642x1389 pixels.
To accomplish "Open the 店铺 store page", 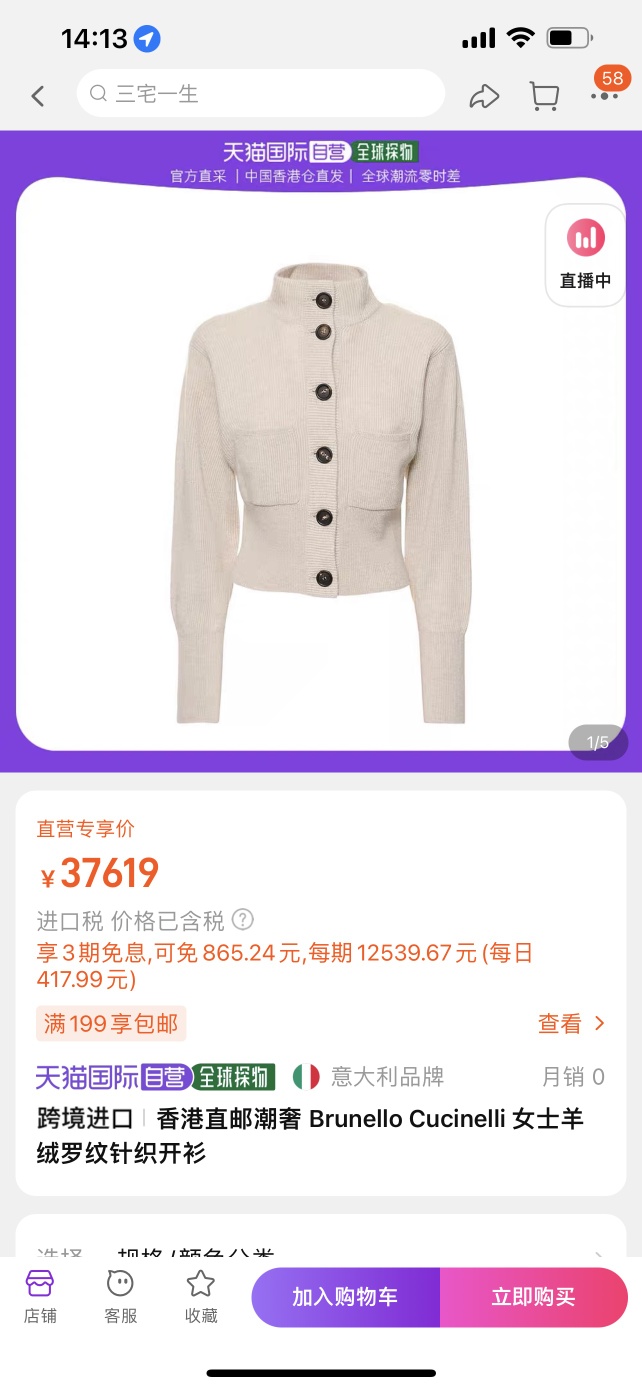I will pyautogui.click(x=40, y=1297).
